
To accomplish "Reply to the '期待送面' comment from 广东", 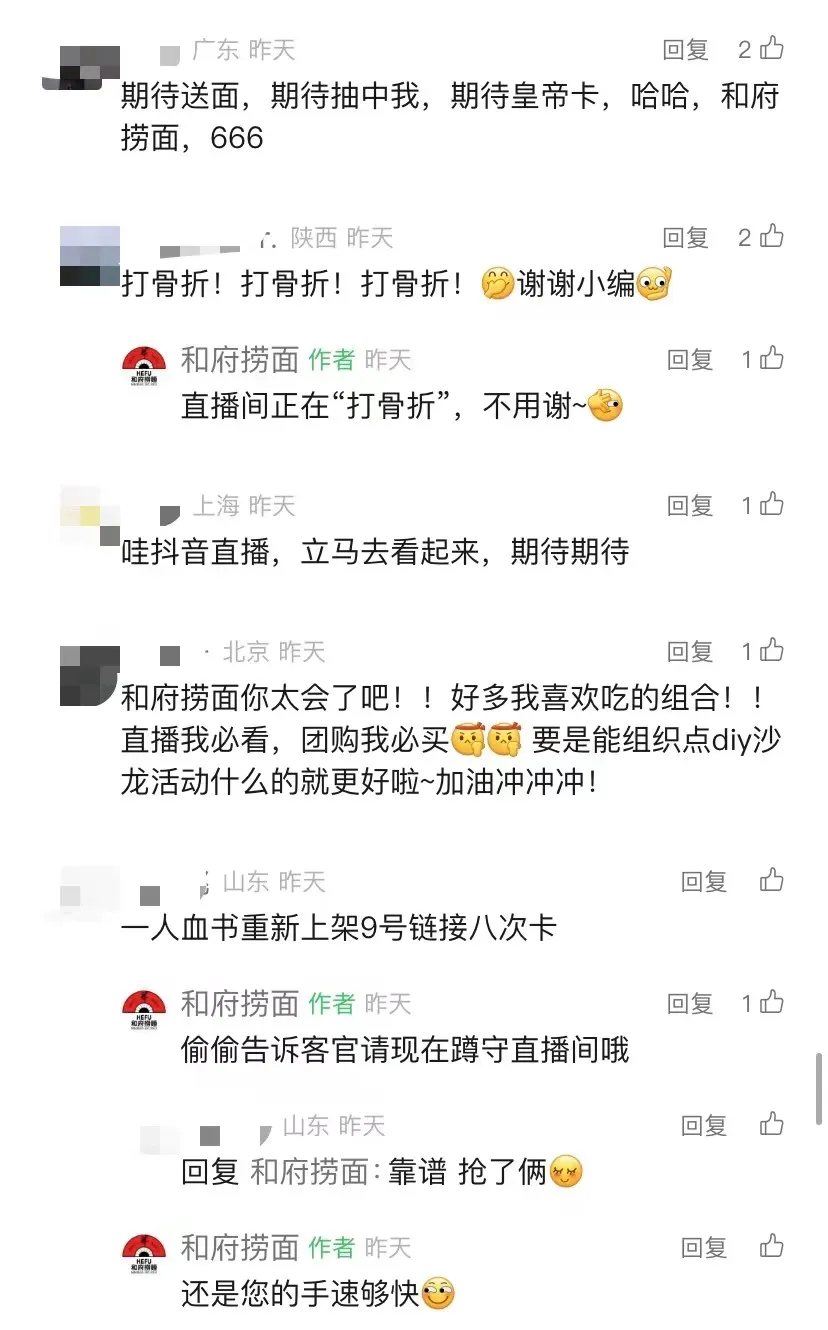I will pyautogui.click(x=685, y=49).
